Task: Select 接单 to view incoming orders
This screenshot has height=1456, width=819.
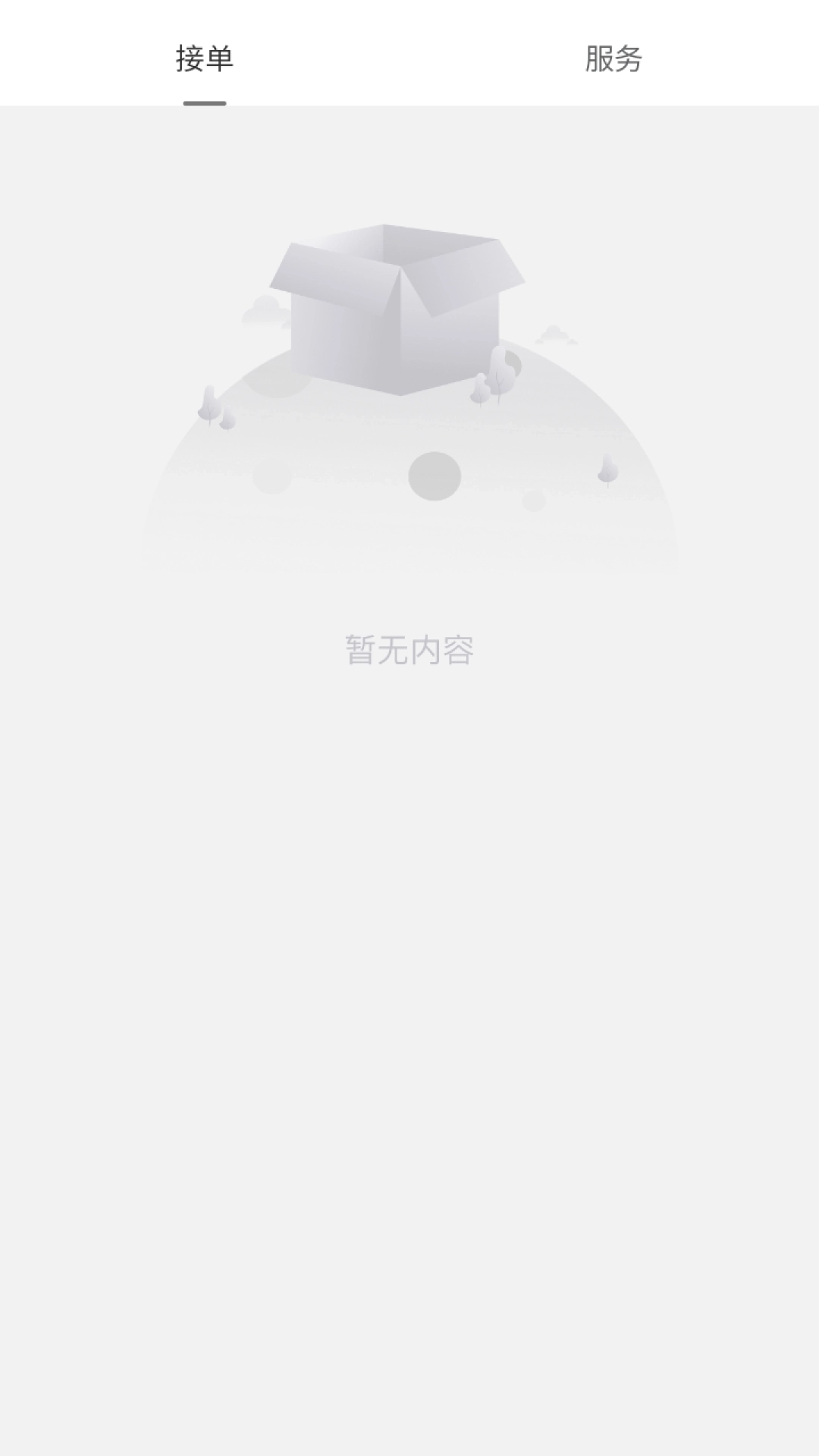Action: 205,59
